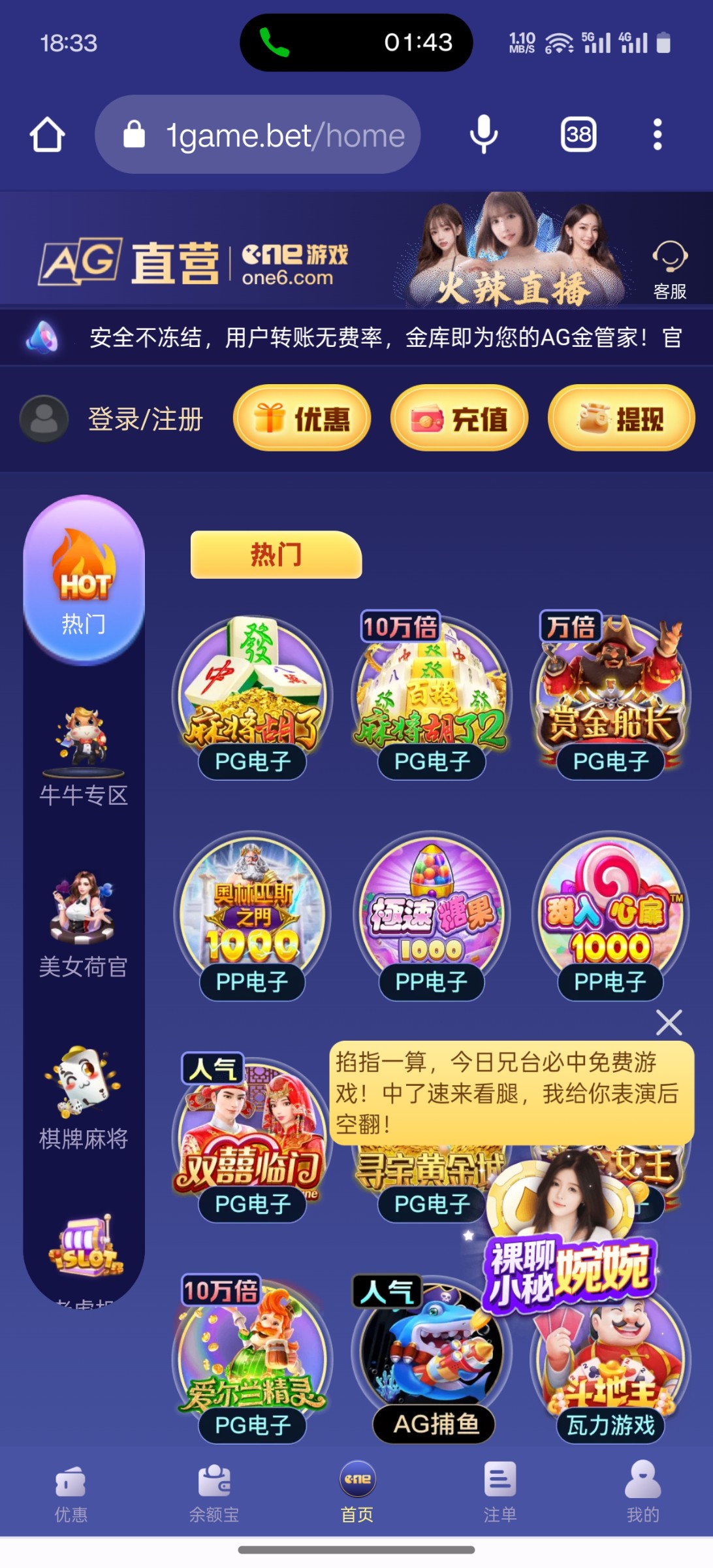Tap the 优惠 promotions button

[x=302, y=418]
